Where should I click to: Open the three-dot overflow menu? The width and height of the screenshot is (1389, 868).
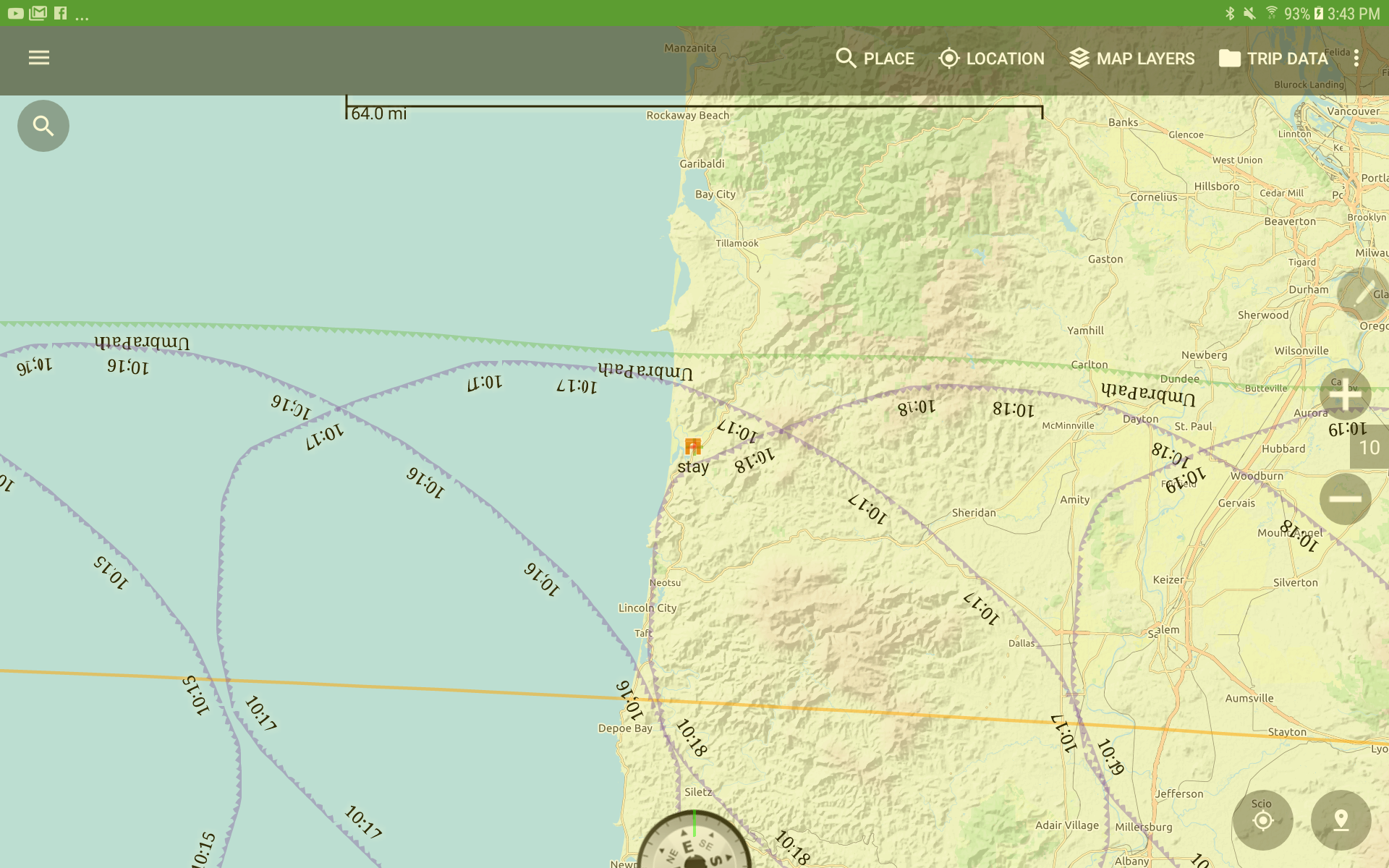[1356, 59]
